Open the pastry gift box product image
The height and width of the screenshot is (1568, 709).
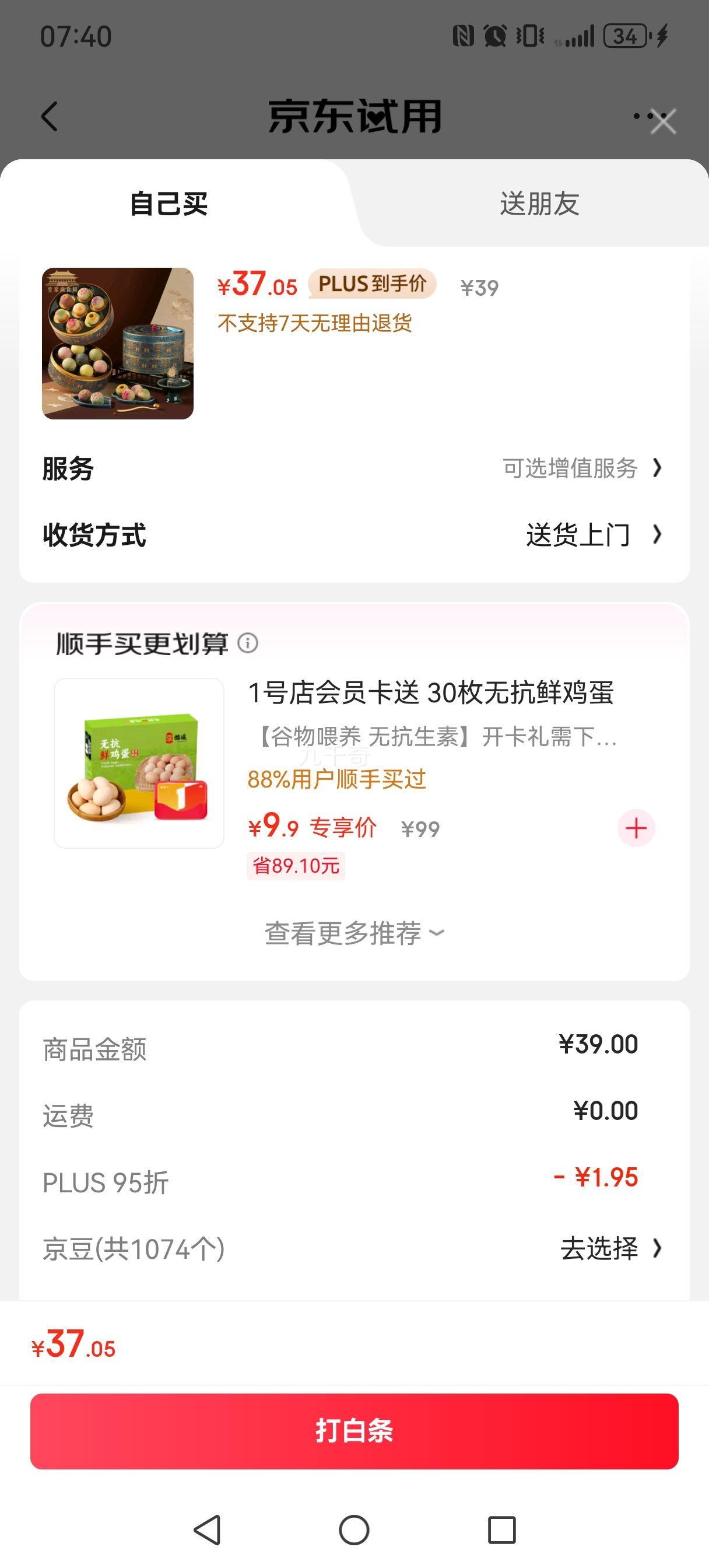coord(117,344)
